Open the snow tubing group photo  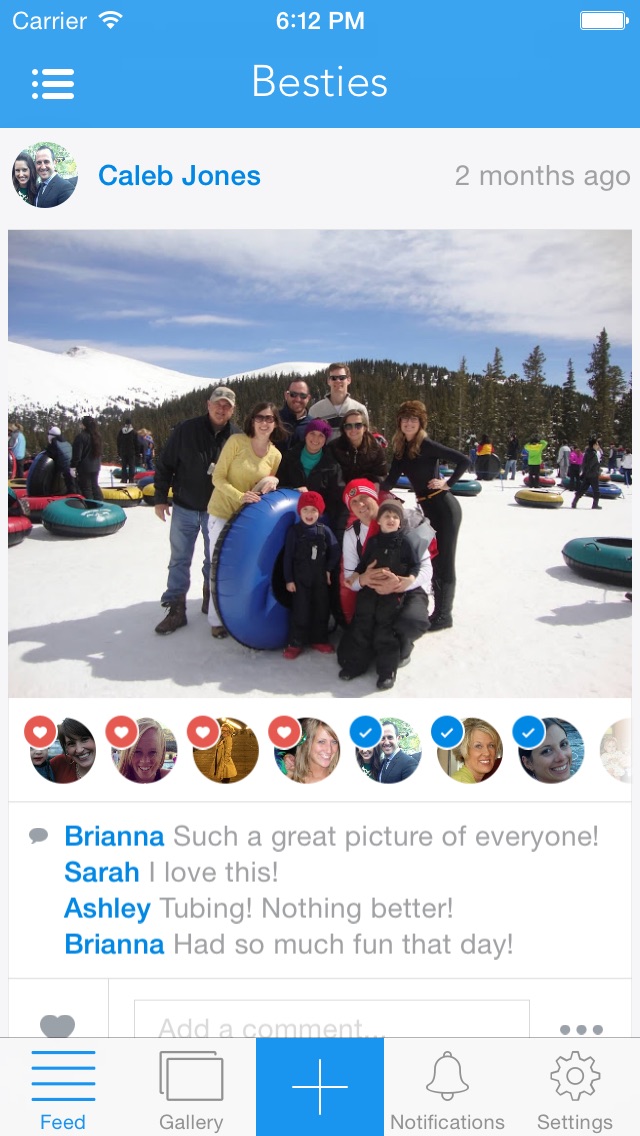click(x=320, y=463)
